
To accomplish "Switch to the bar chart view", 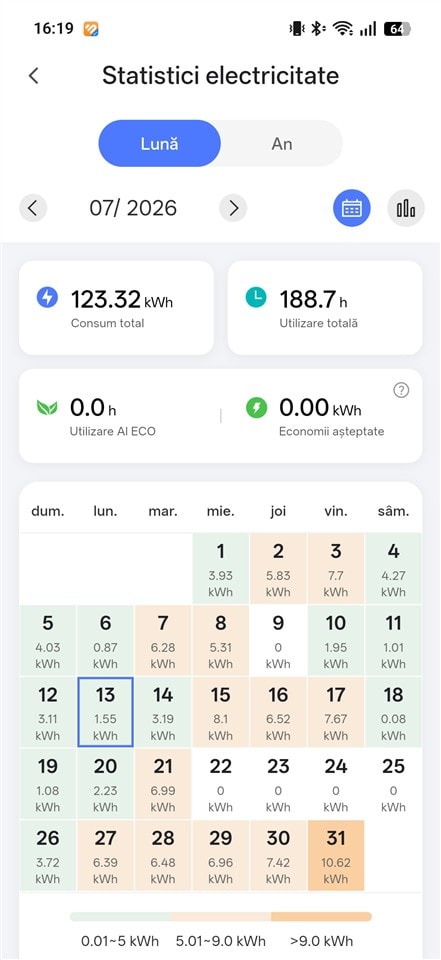I will point(406,208).
